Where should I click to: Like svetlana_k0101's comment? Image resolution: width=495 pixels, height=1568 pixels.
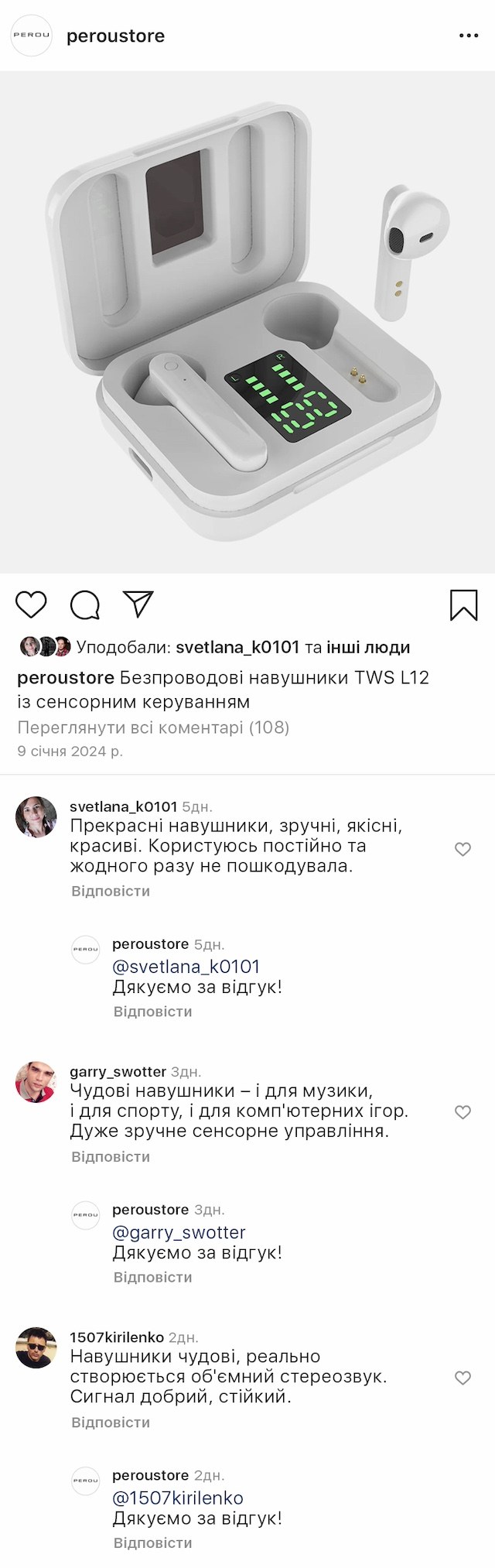pyautogui.click(x=463, y=849)
